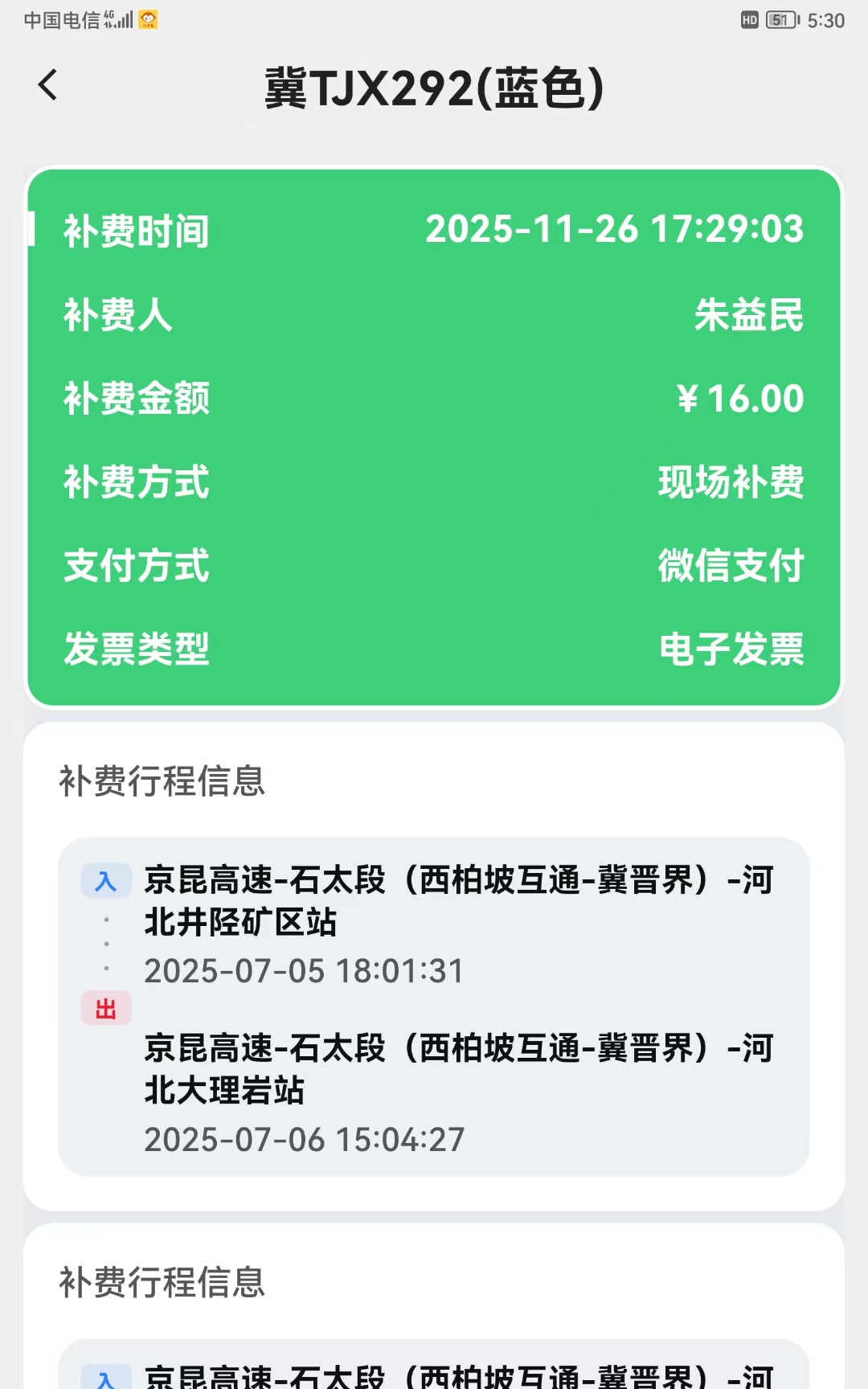This screenshot has width=868, height=1389.
Task: Select 微信支付 as the payment option
Action: (x=731, y=567)
